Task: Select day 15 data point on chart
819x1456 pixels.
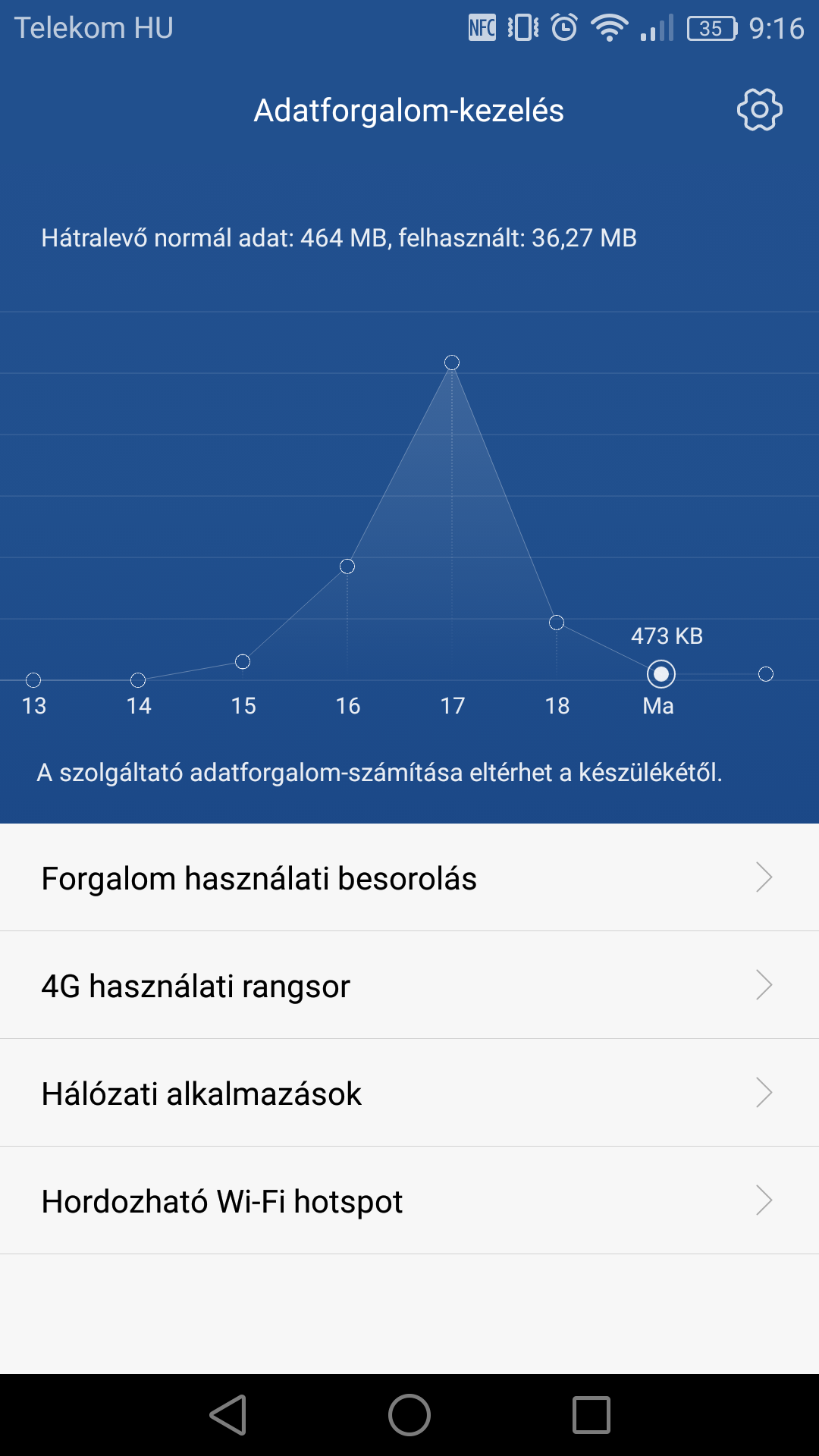Action: pos(243,662)
